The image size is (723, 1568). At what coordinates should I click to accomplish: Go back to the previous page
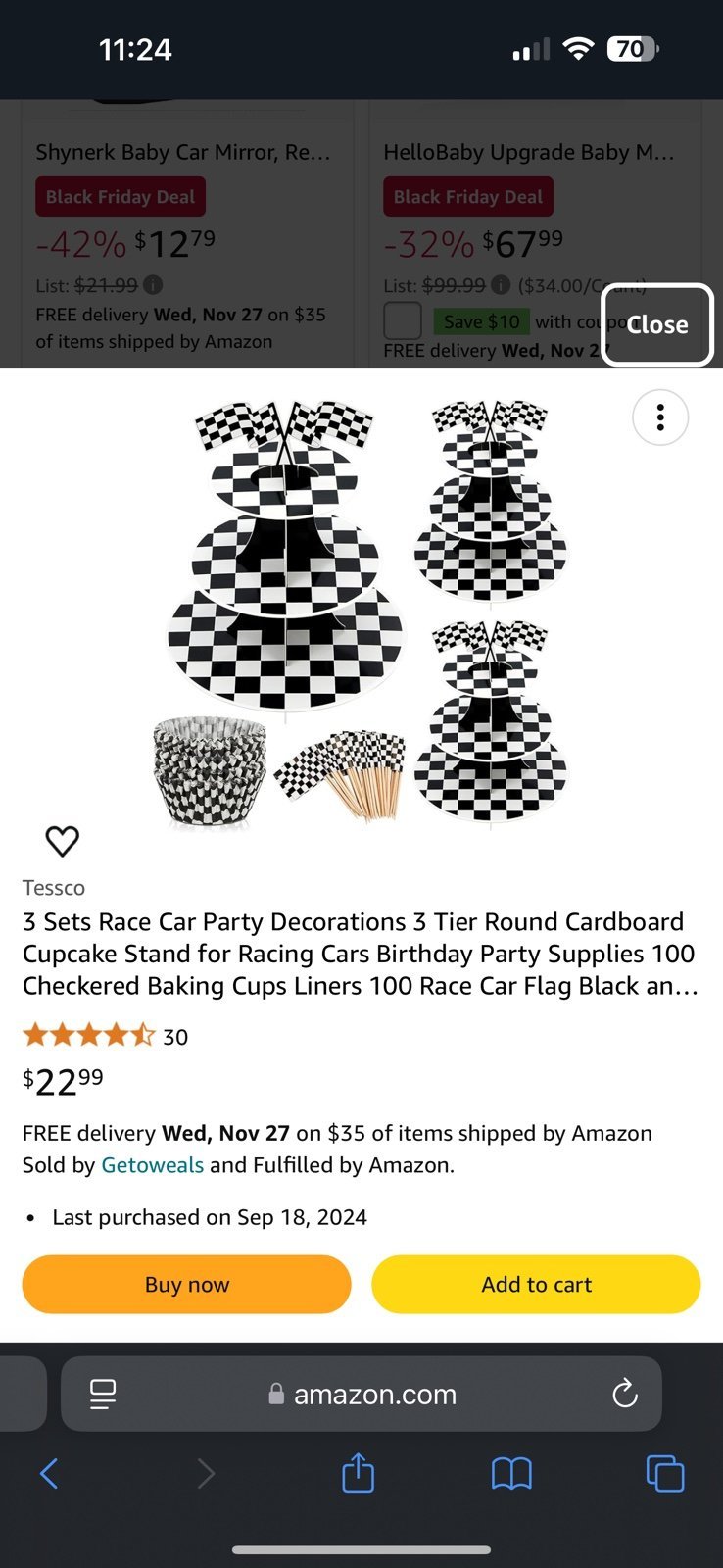49,1473
